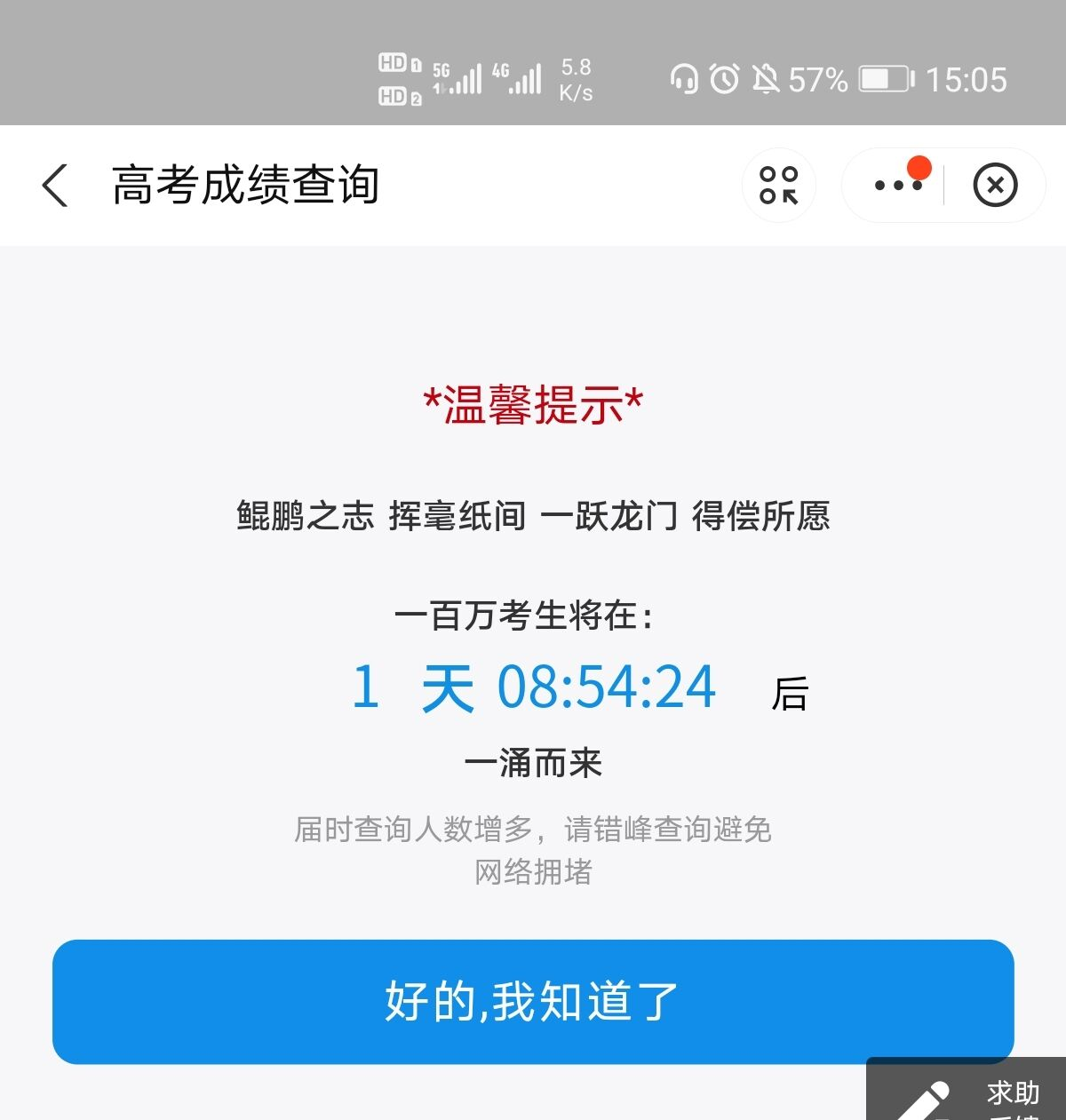
Task: Tap the back arrow to leave score query
Action: (x=55, y=185)
